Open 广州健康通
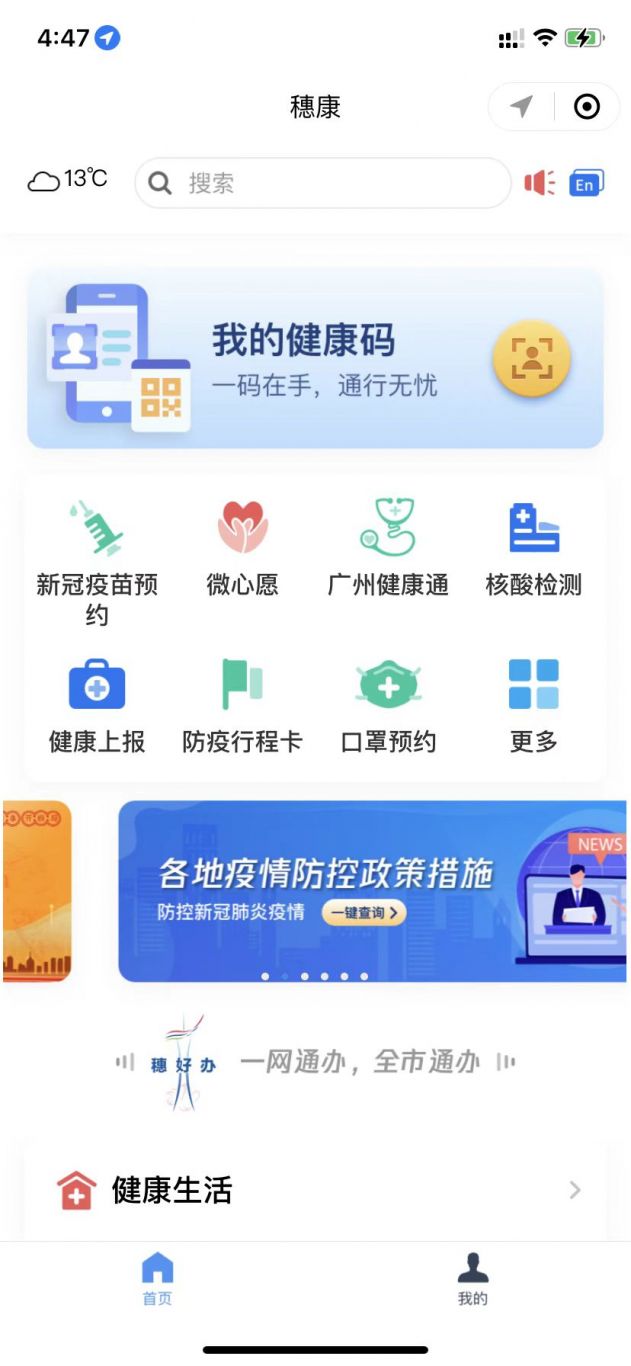The image size is (631, 1366). [388, 549]
